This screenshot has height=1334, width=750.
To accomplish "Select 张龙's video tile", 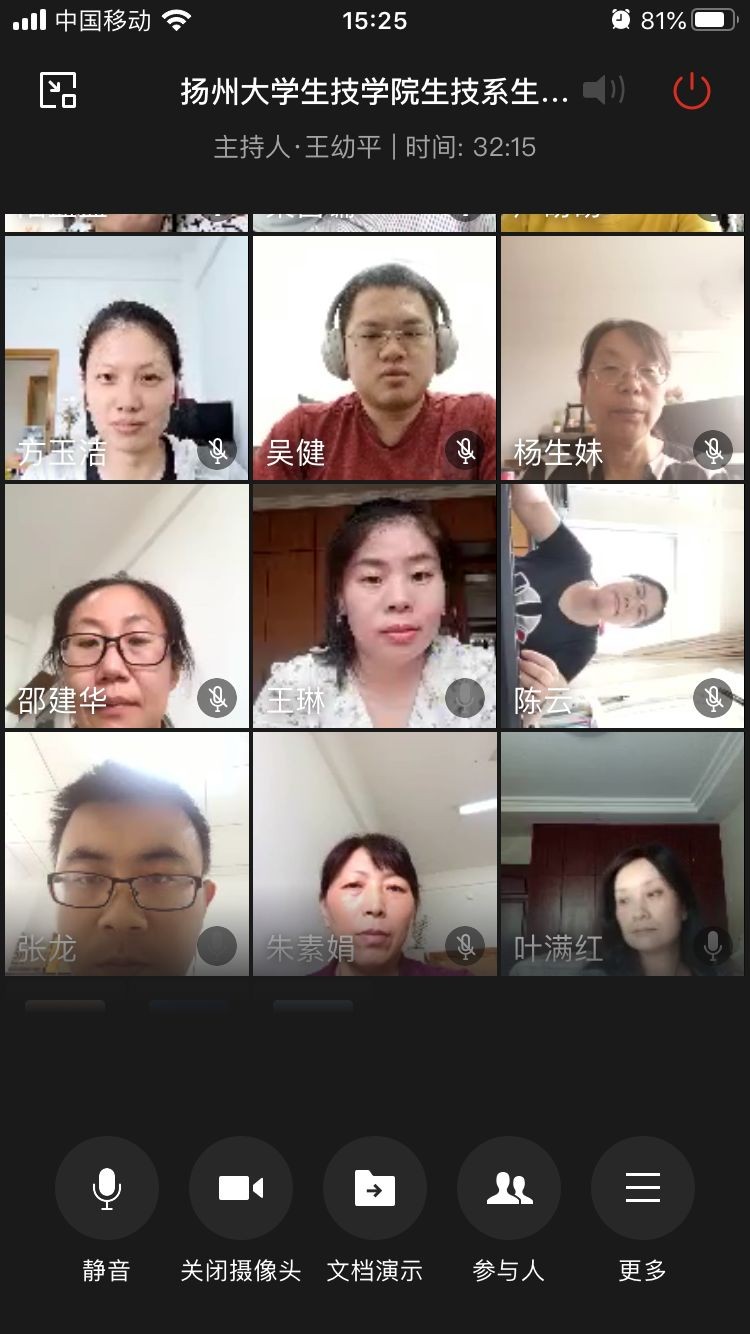I will 126,853.
